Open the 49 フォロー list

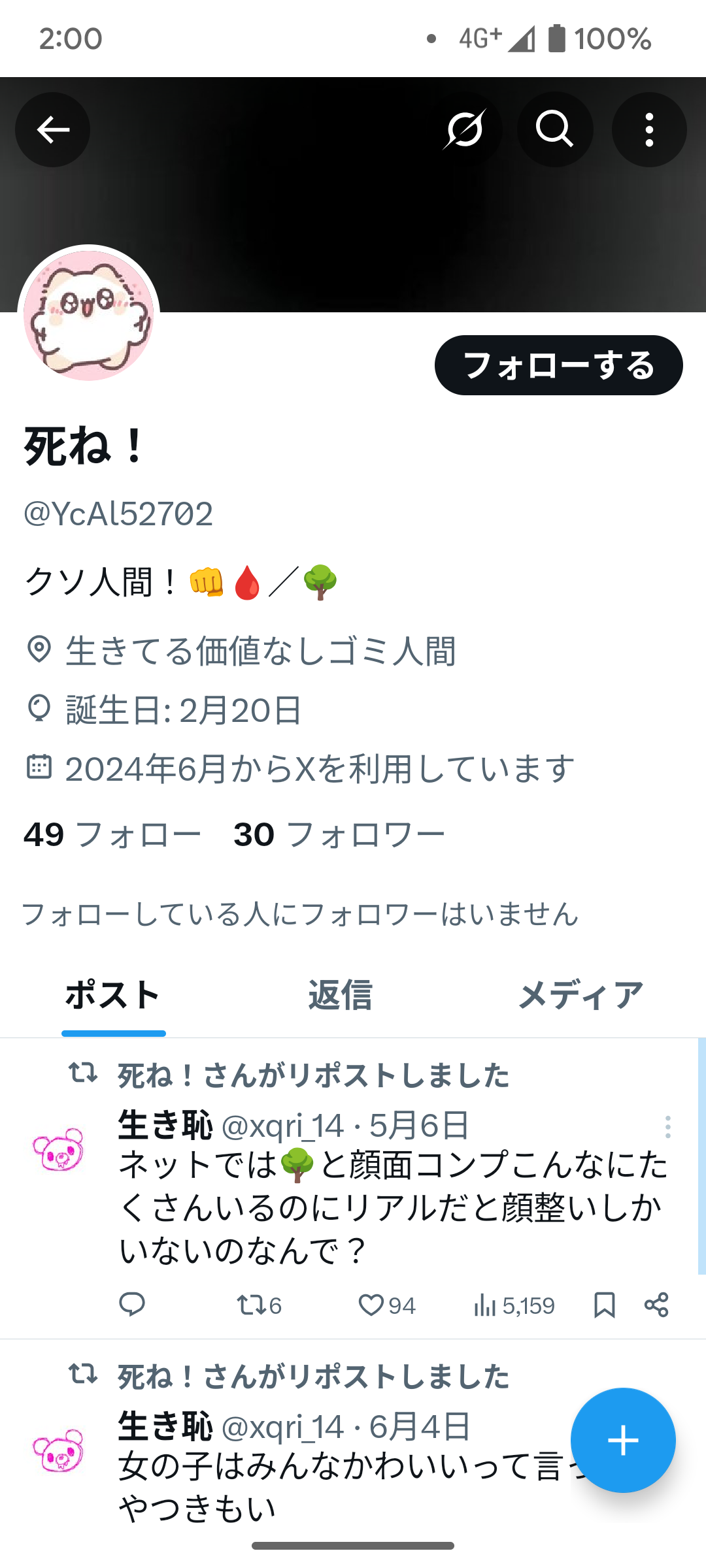click(112, 834)
